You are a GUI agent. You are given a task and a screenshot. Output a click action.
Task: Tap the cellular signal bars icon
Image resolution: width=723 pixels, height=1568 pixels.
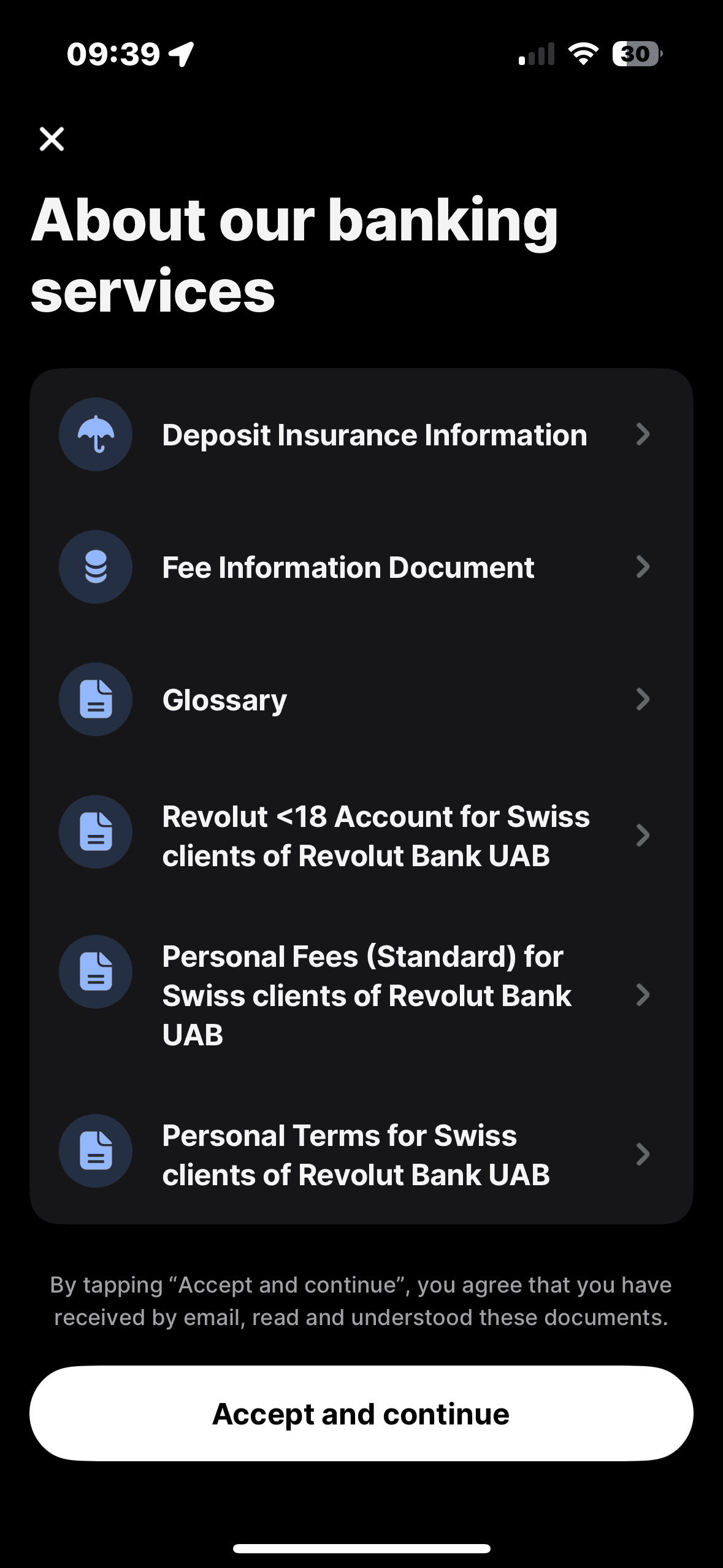click(x=536, y=54)
